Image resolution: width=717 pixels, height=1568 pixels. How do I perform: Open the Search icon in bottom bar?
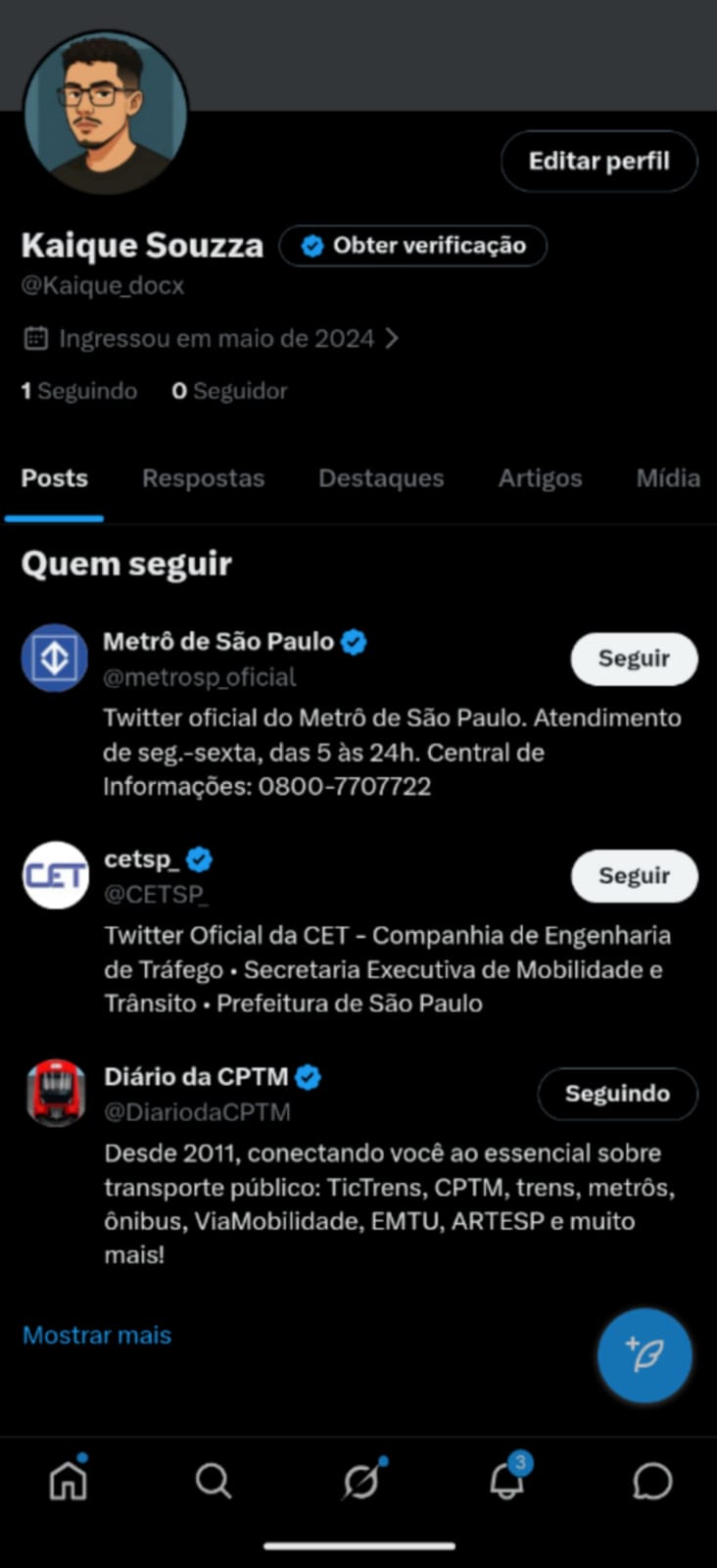pyautogui.click(x=214, y=1481)
